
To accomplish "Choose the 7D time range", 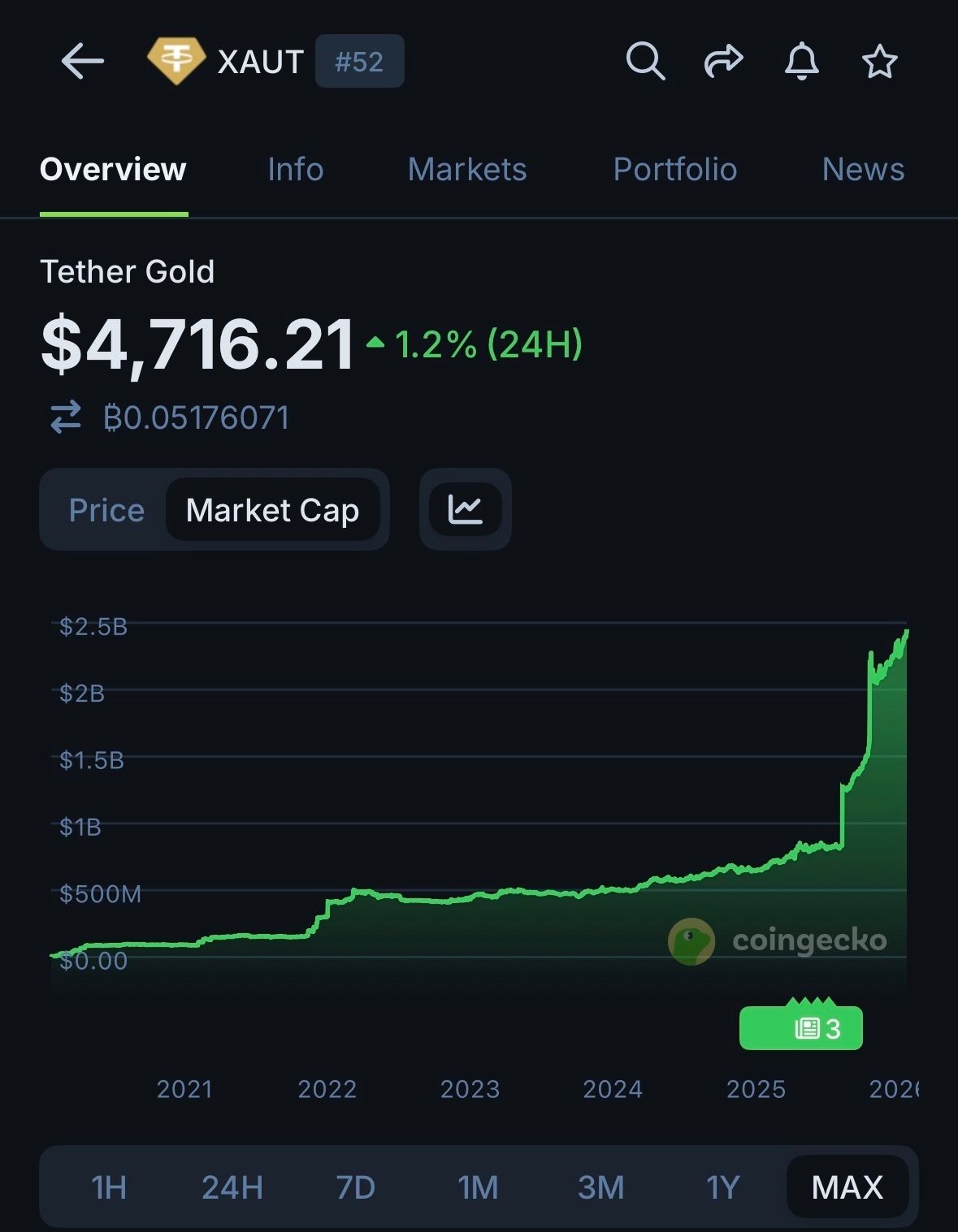I will tap(355, 1187).
